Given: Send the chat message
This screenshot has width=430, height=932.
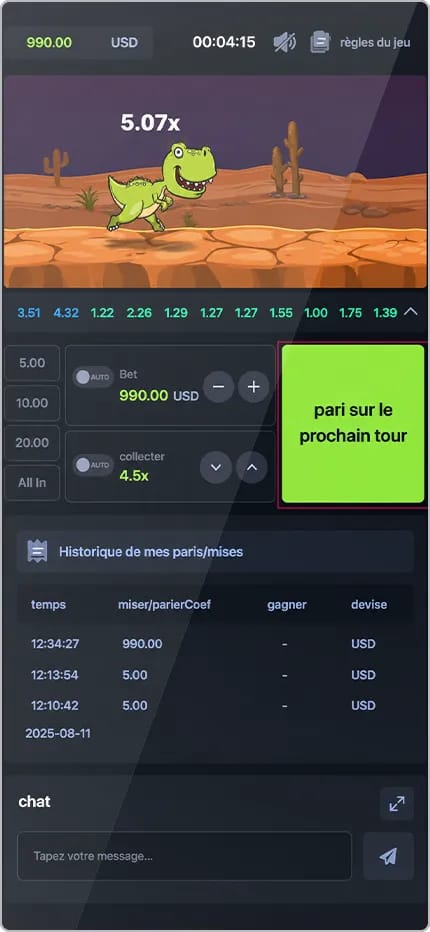Looking at the screenshot, I should coord(388,856).
